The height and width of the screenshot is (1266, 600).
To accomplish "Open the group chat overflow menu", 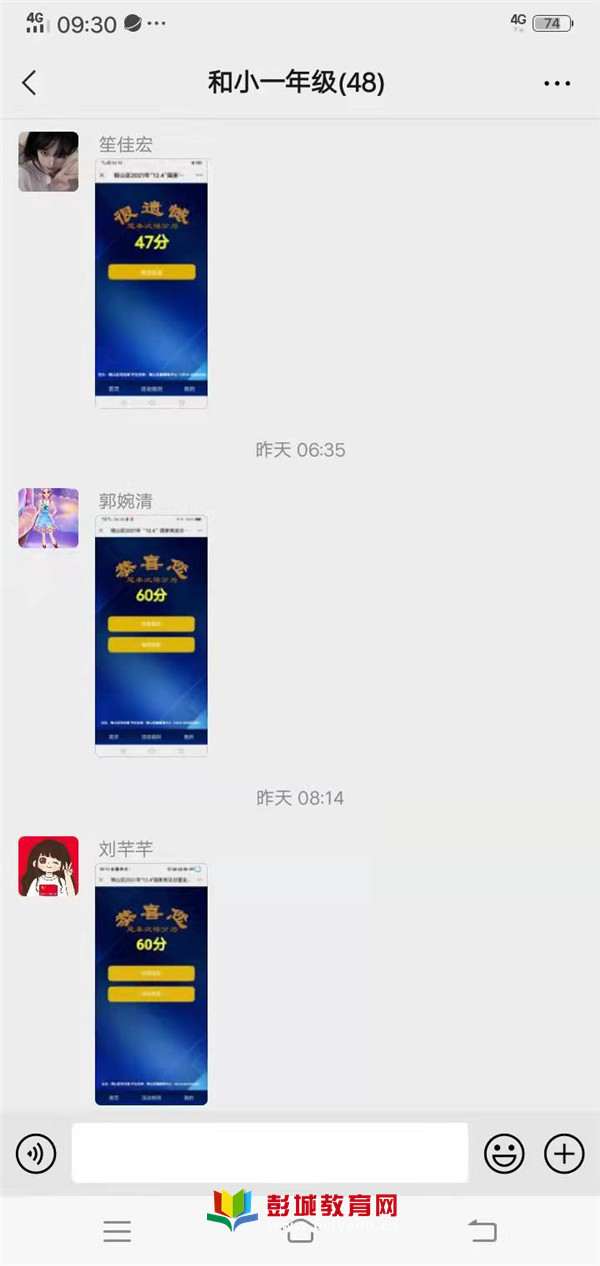I will pyautogui.click(x=557, y=83).
